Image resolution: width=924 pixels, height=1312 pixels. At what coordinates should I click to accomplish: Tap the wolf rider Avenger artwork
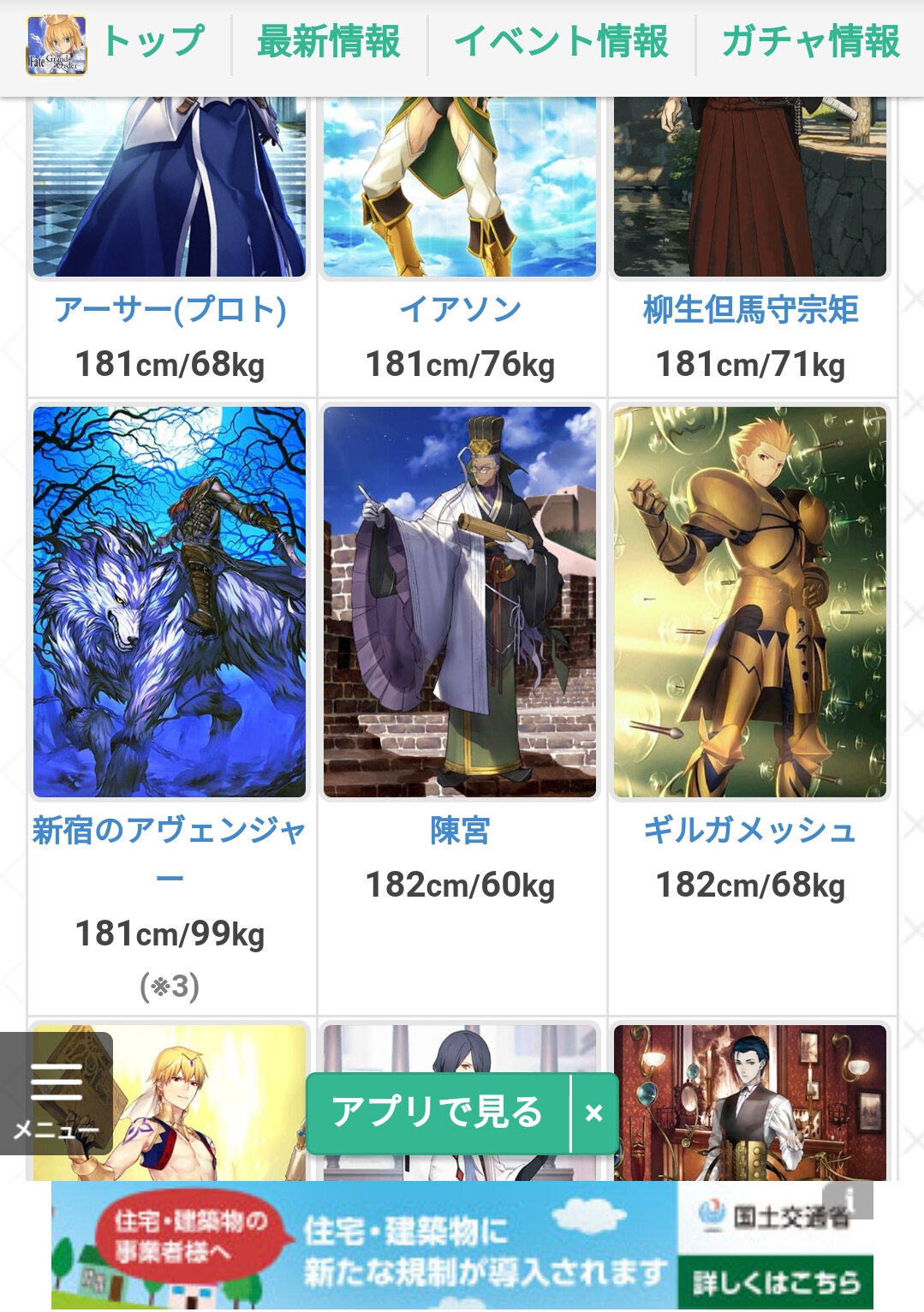point(170,602)
